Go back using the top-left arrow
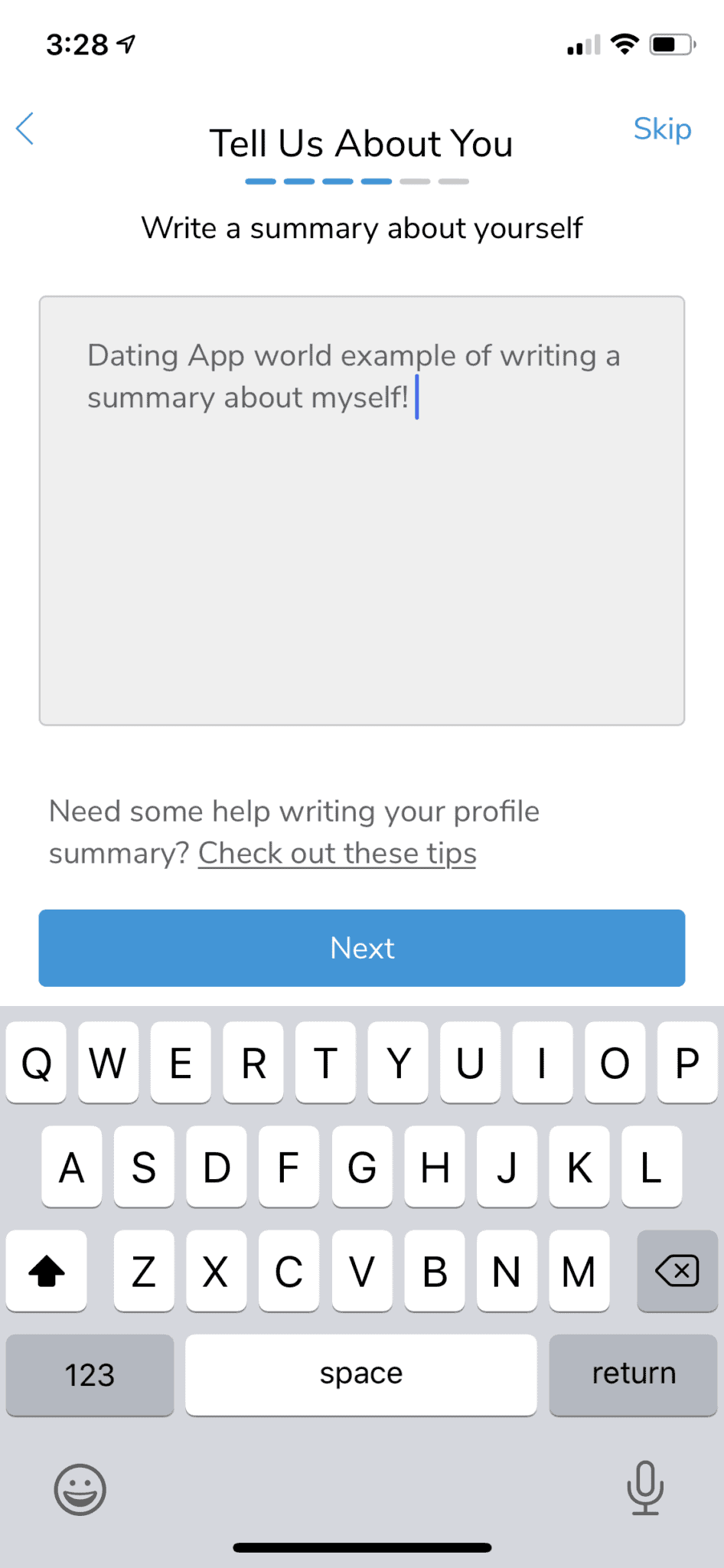 pyautogui.click(x=25, y=129)
